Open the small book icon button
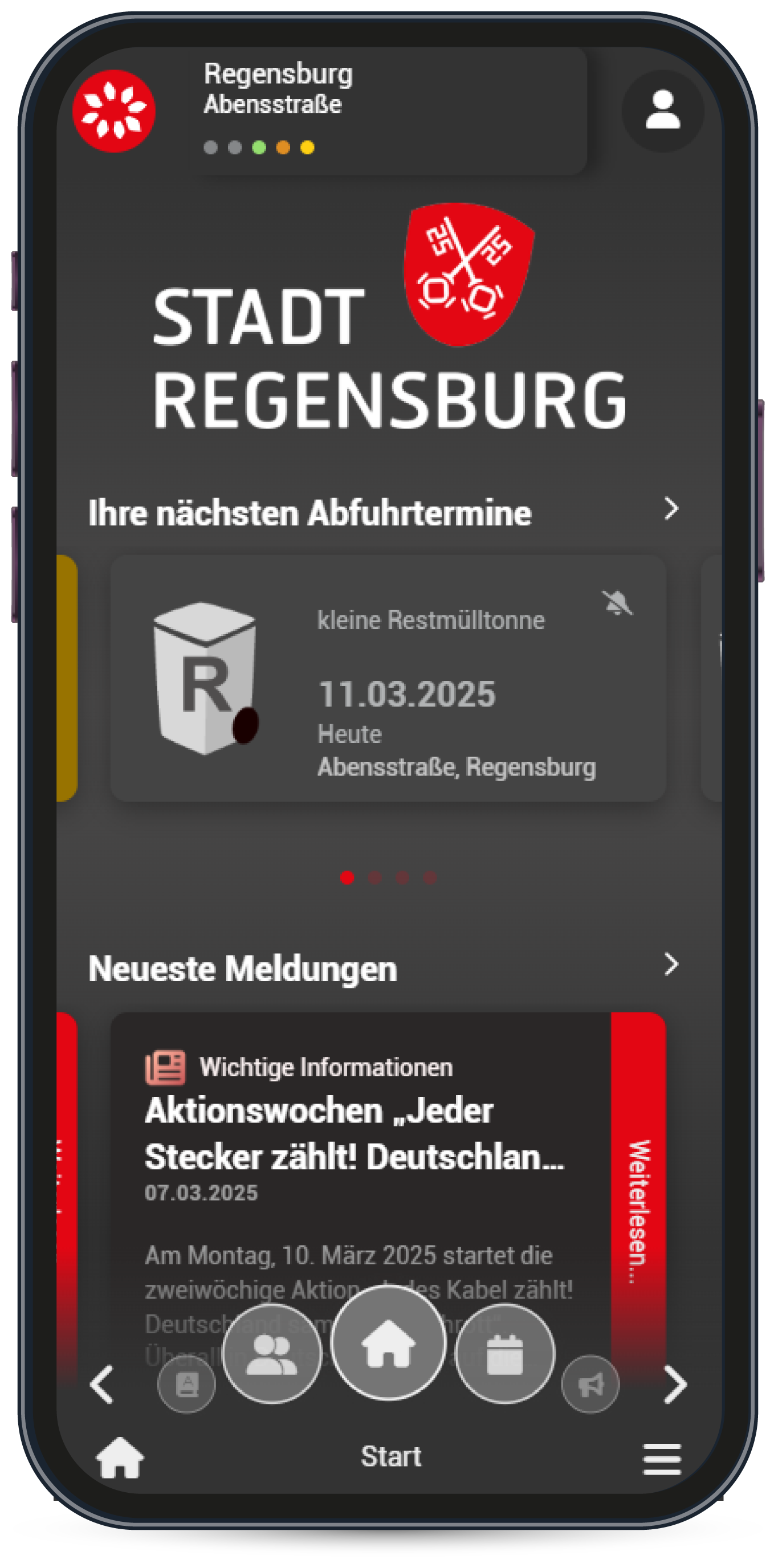Image resolution: width=774 pixels, height=1568 pixels. 186,1385
